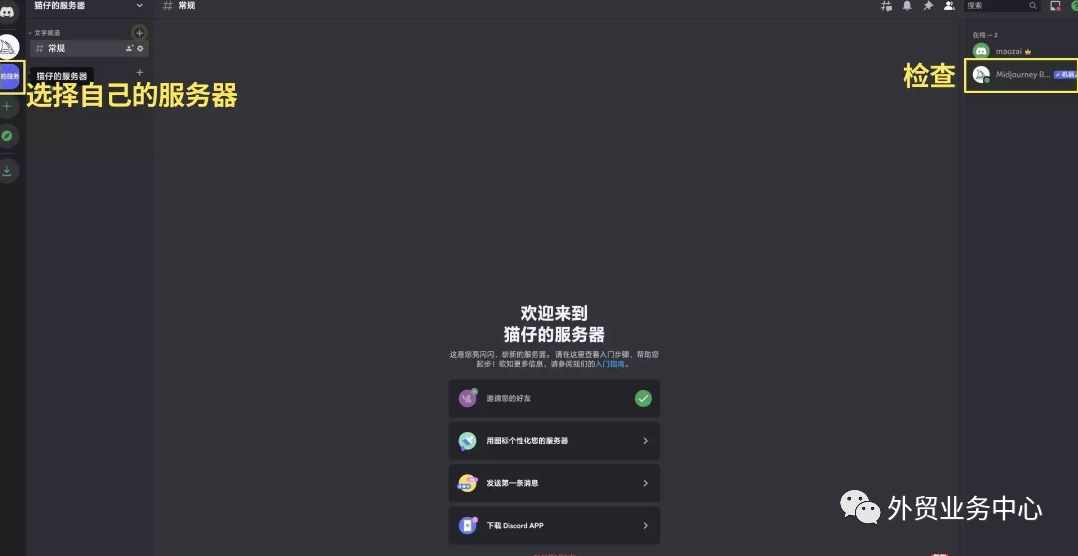Open the invite icon on the 常规 channel
Image resolution: width=1078 pixels, height=556 pixels.
(x=129, y=48)
